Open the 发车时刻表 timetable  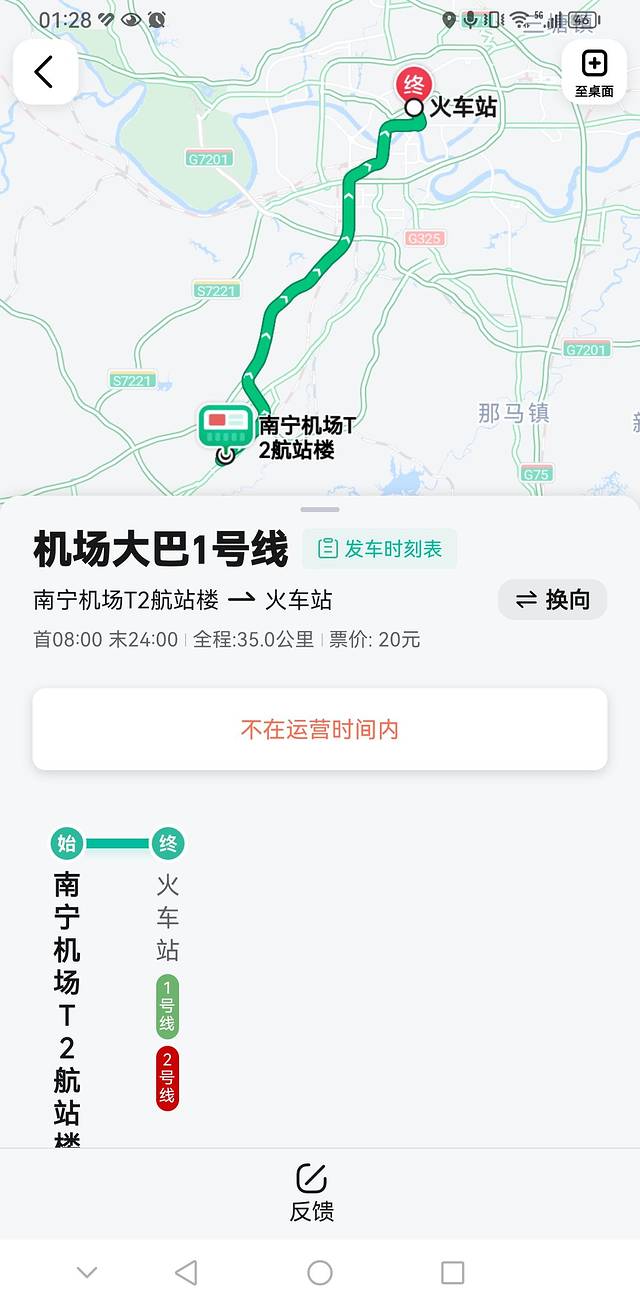[x=380, y=549]
